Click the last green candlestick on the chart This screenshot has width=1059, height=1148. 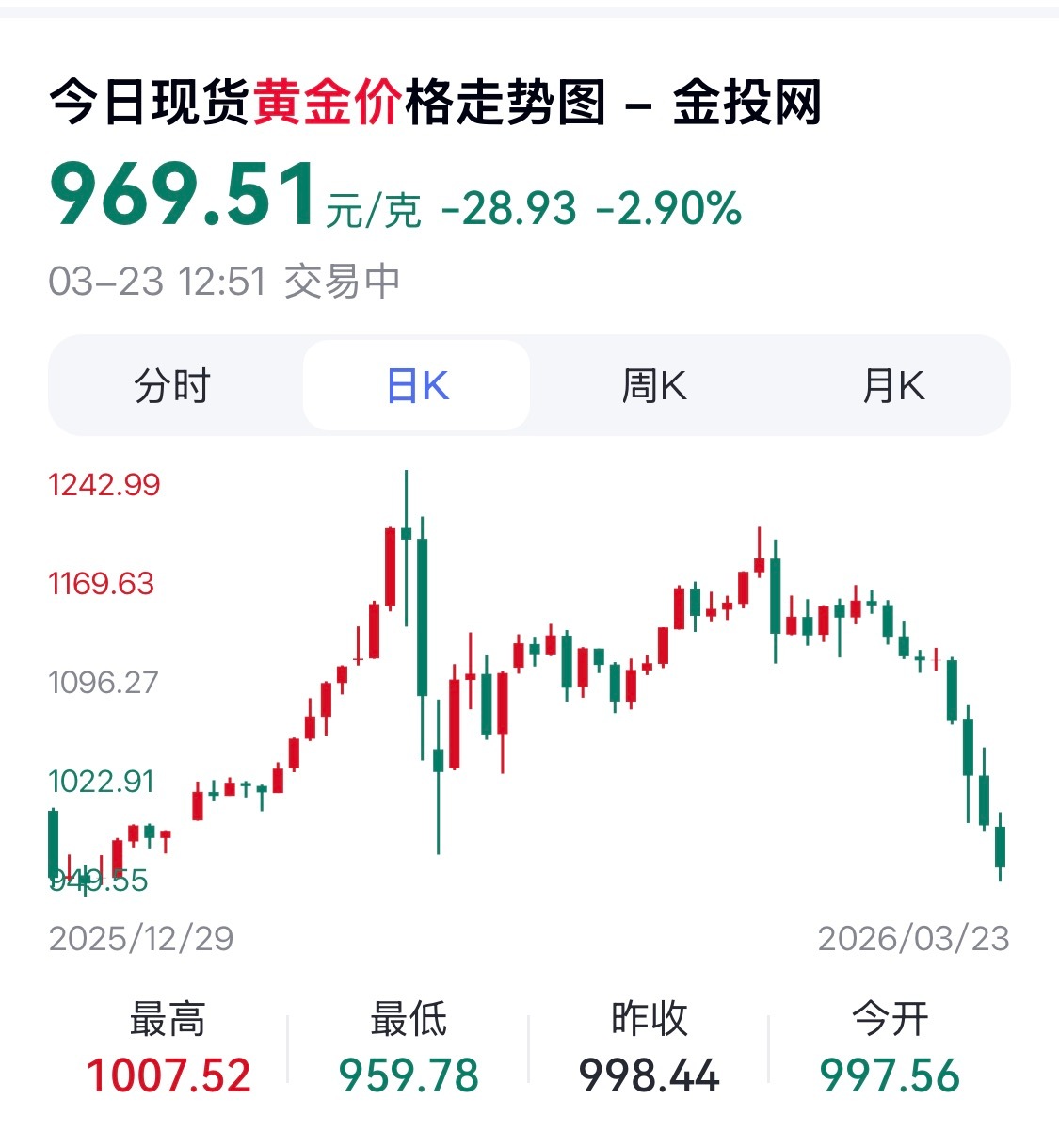pos(999,848)
